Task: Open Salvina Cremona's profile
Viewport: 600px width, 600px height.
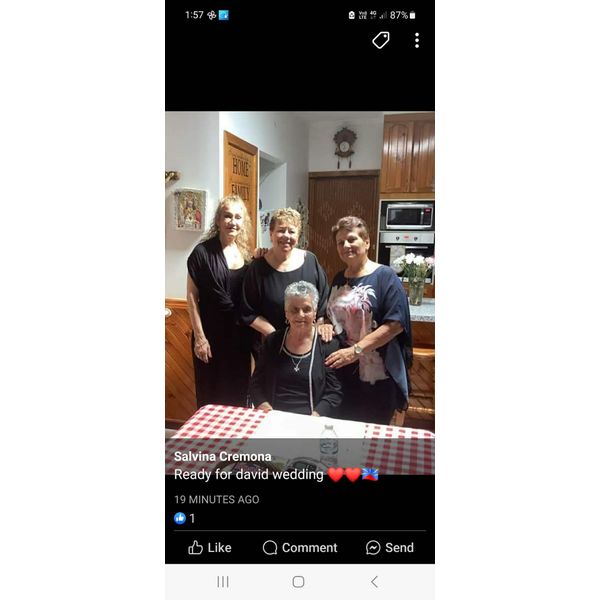Action: 222,456
